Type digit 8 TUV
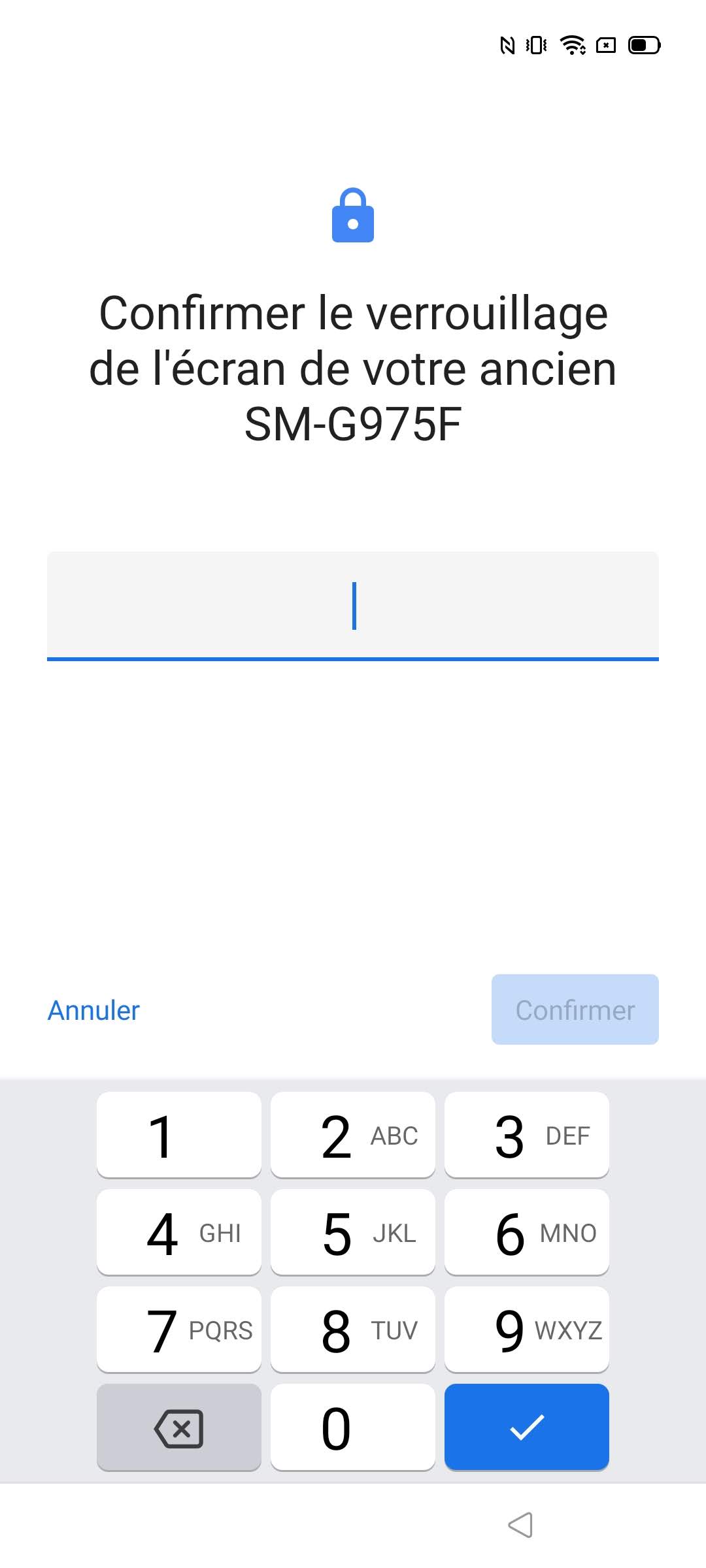The width and height of the screenshot is (706, 1568). pos(353,1330)
